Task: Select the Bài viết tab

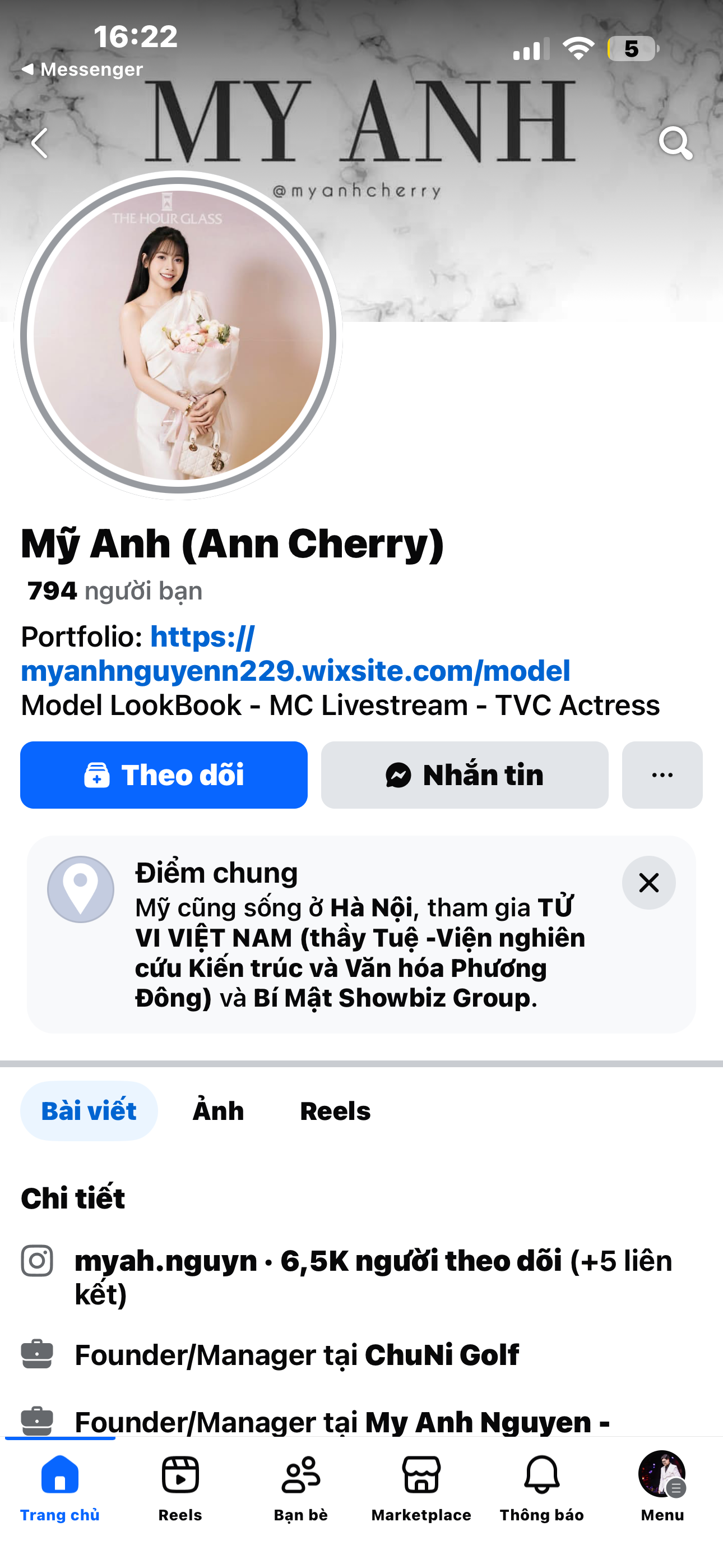Action: (x=89, y=1111)
